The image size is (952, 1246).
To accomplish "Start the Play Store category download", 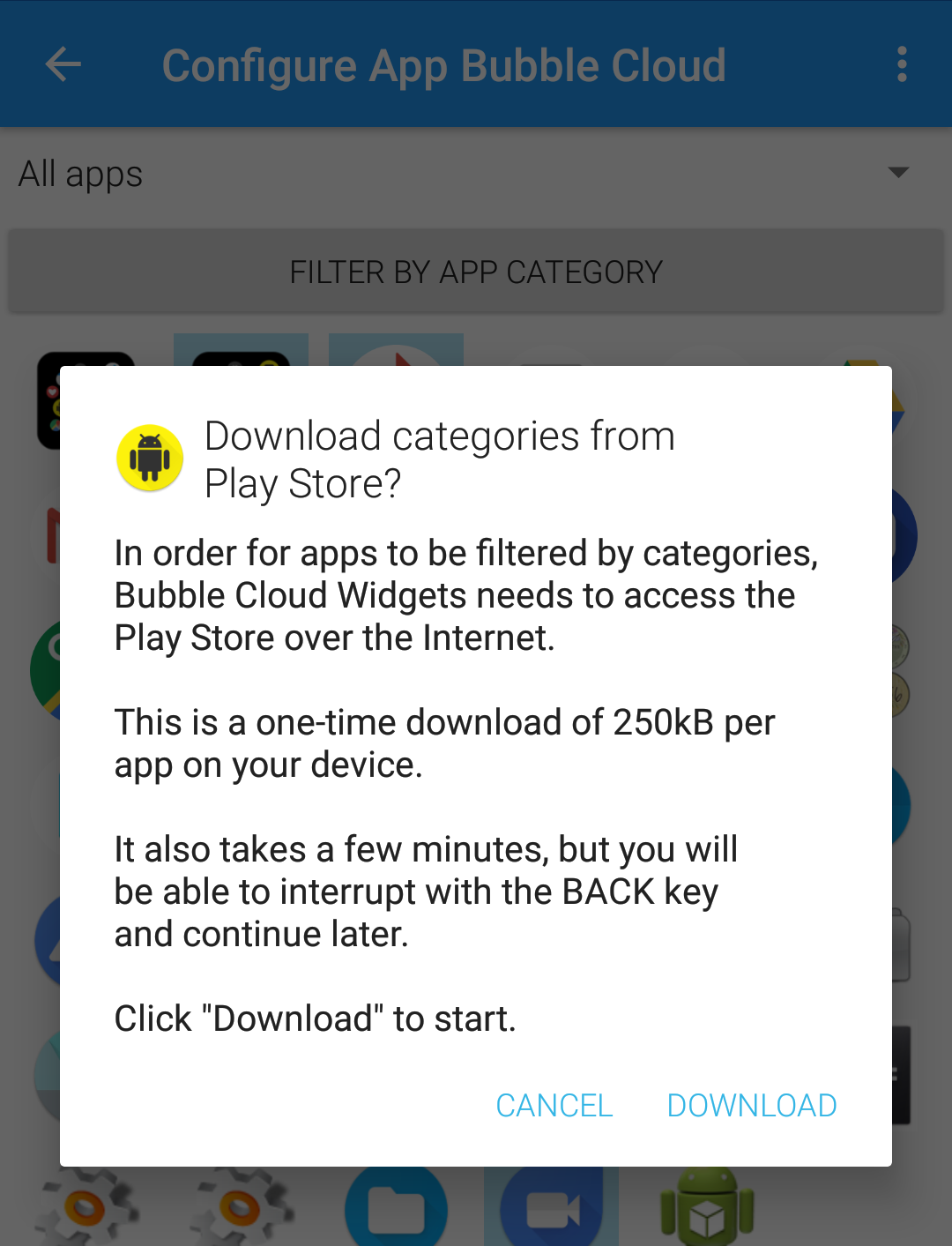I will (x=751, y=1105).
